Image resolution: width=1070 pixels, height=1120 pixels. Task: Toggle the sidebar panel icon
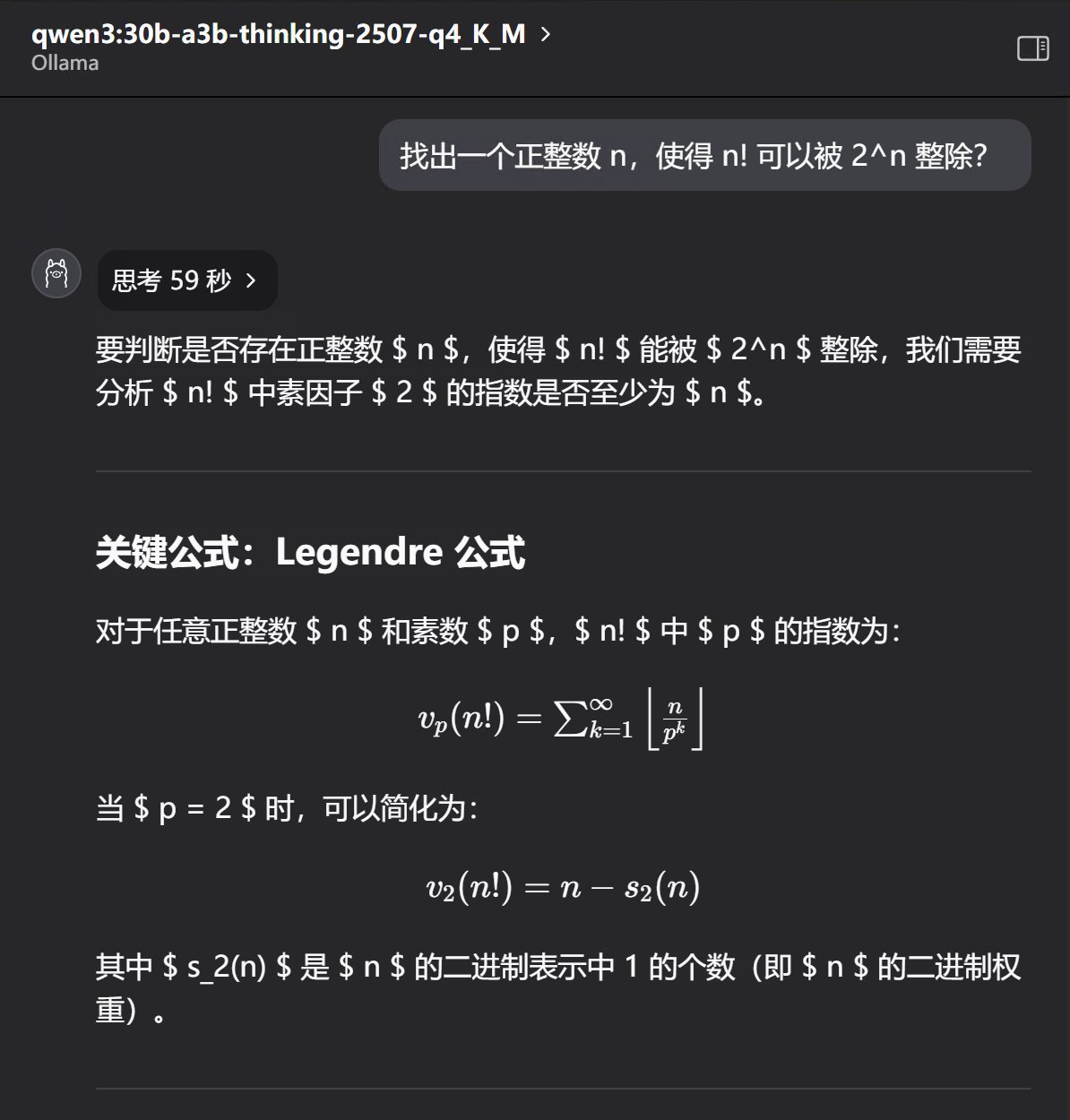1032,48
